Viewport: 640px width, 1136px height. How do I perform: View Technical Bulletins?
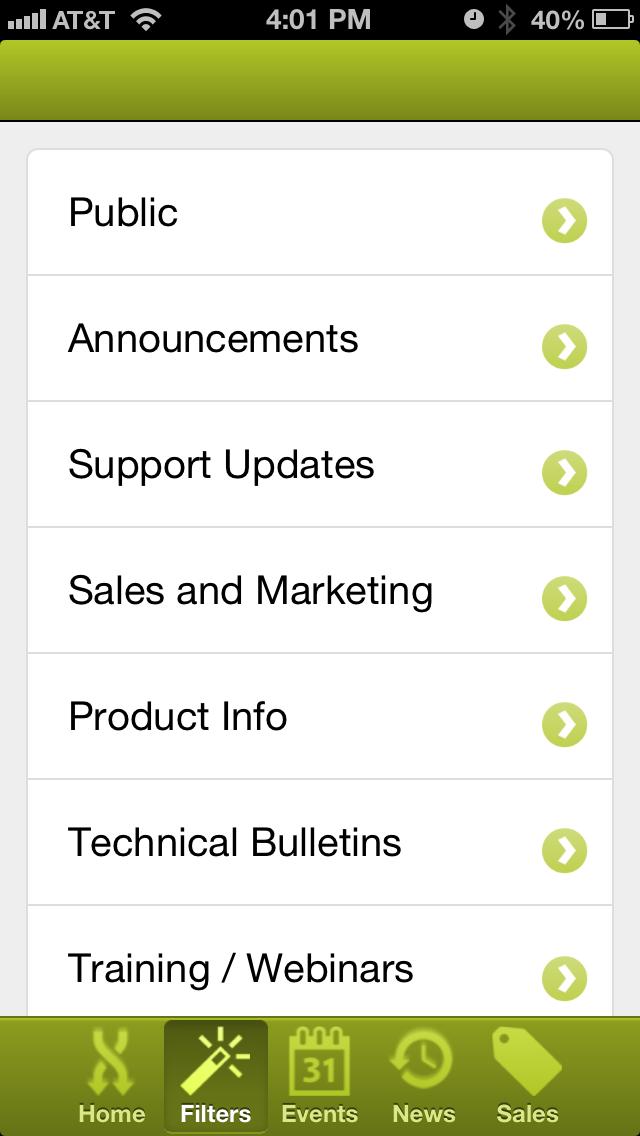pyautogui.click(x=320, y=843)
